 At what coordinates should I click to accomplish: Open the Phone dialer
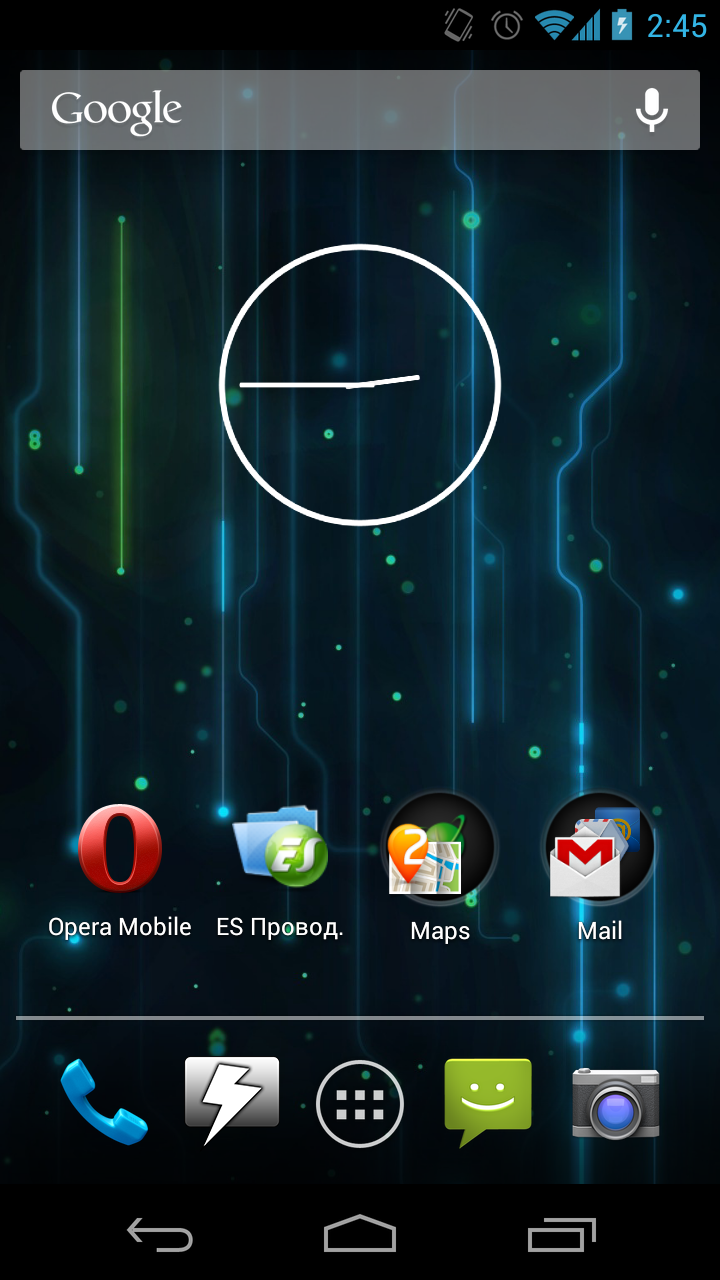[x=104, y=1103]
